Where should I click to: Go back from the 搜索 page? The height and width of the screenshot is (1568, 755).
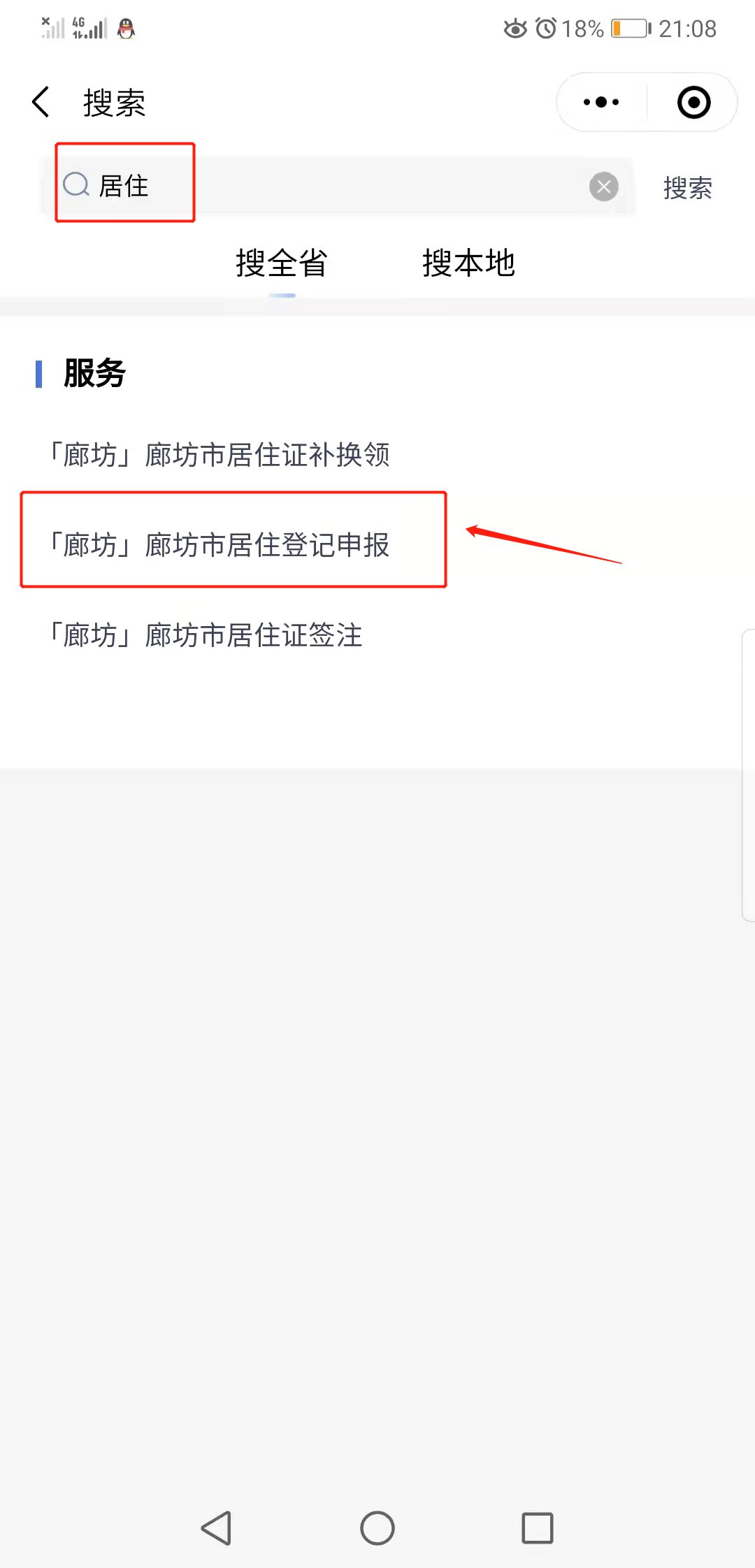click(x=41, y=102)
